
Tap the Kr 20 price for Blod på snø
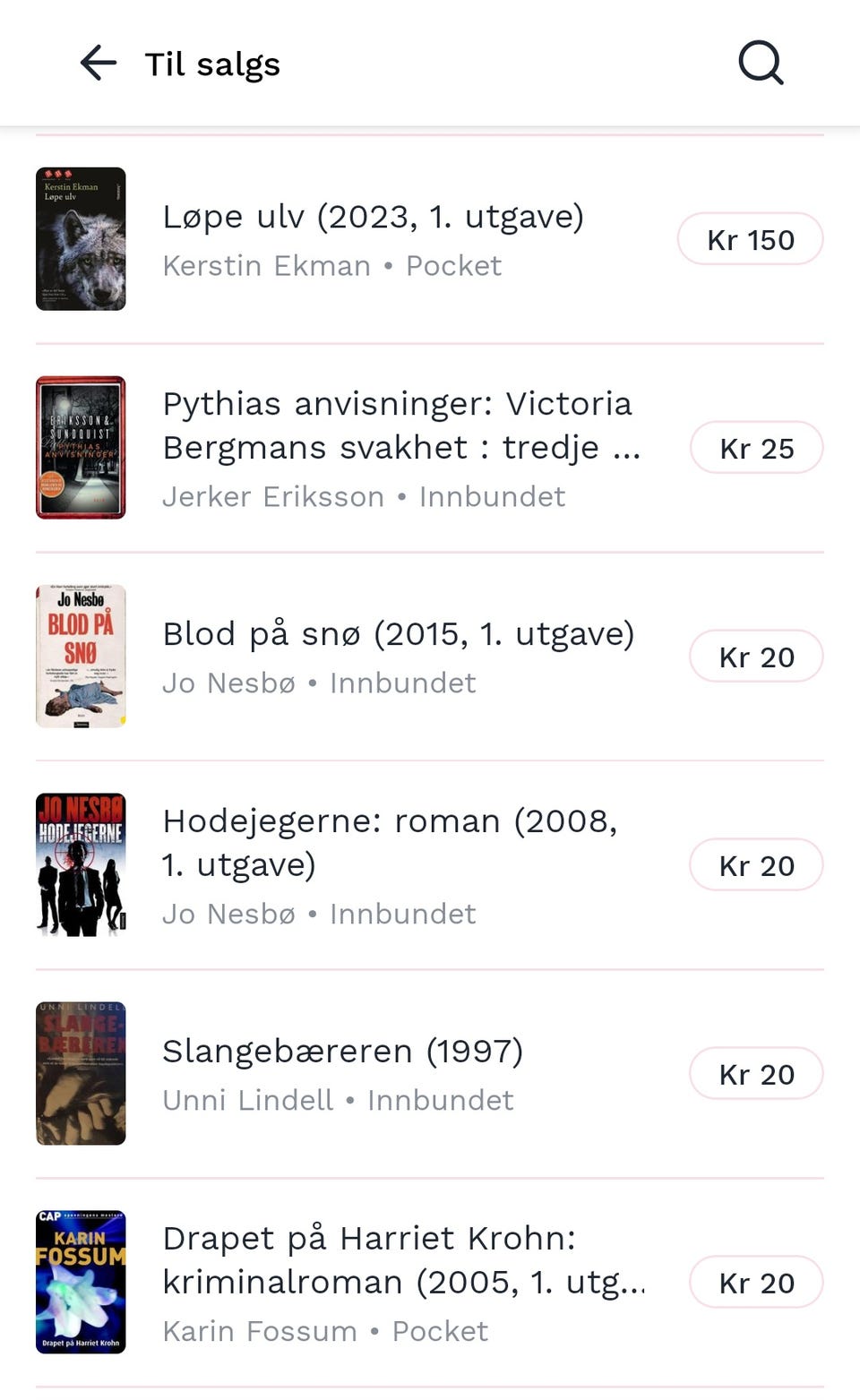tap(756, 657)
